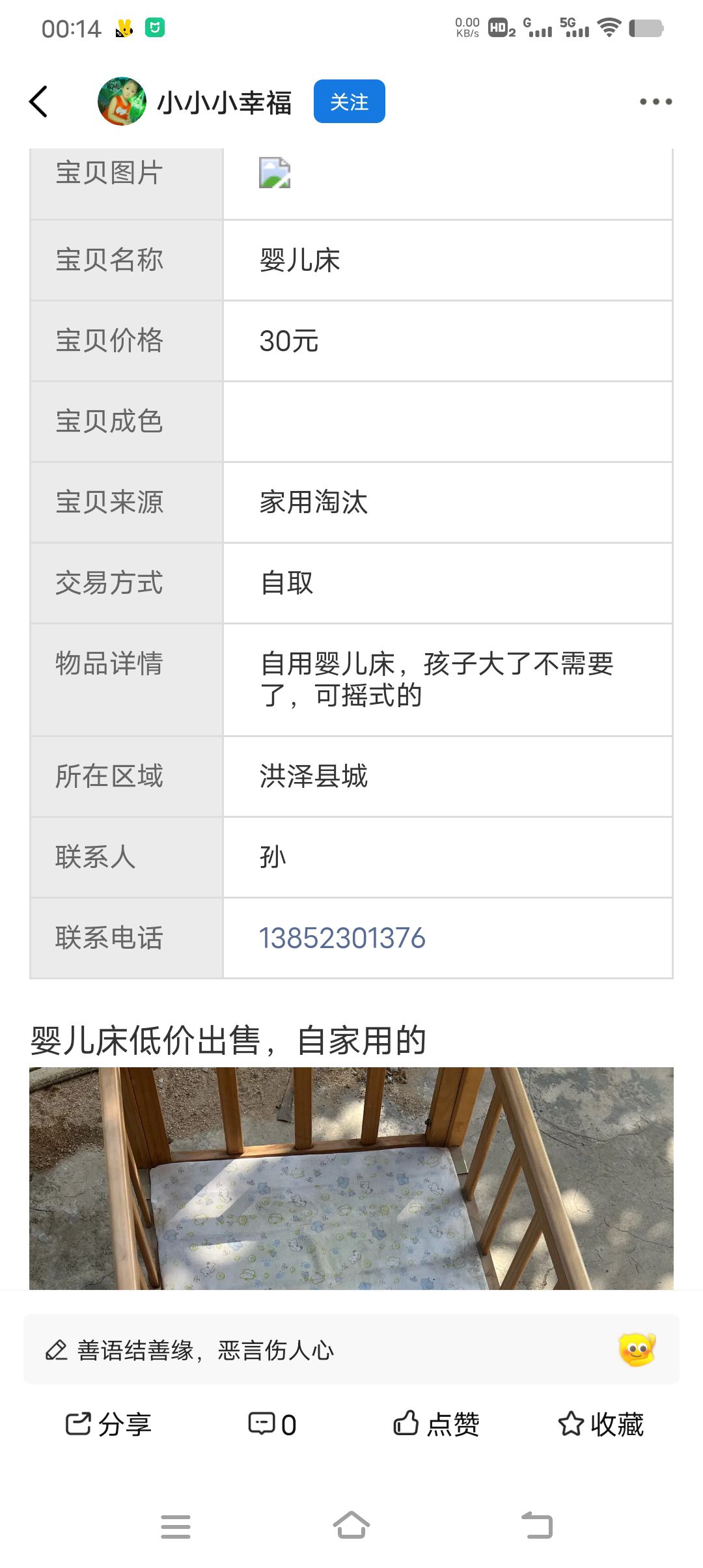This screenshot has height=1568, width=703.
Task: Add the post to favorites via 收藏
Action: [x=600, y=1424]
